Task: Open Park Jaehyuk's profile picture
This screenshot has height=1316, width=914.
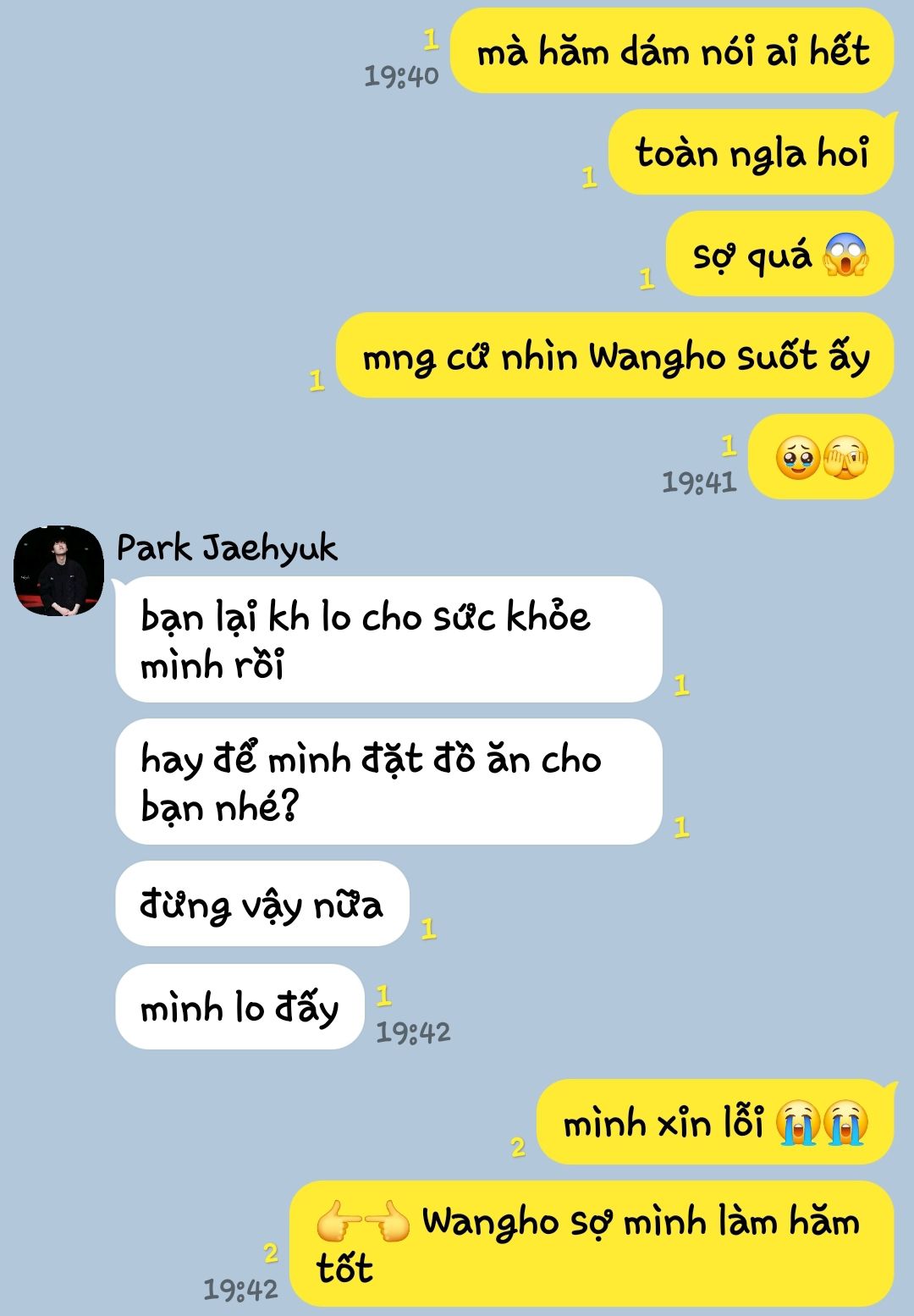Action: 58,570
